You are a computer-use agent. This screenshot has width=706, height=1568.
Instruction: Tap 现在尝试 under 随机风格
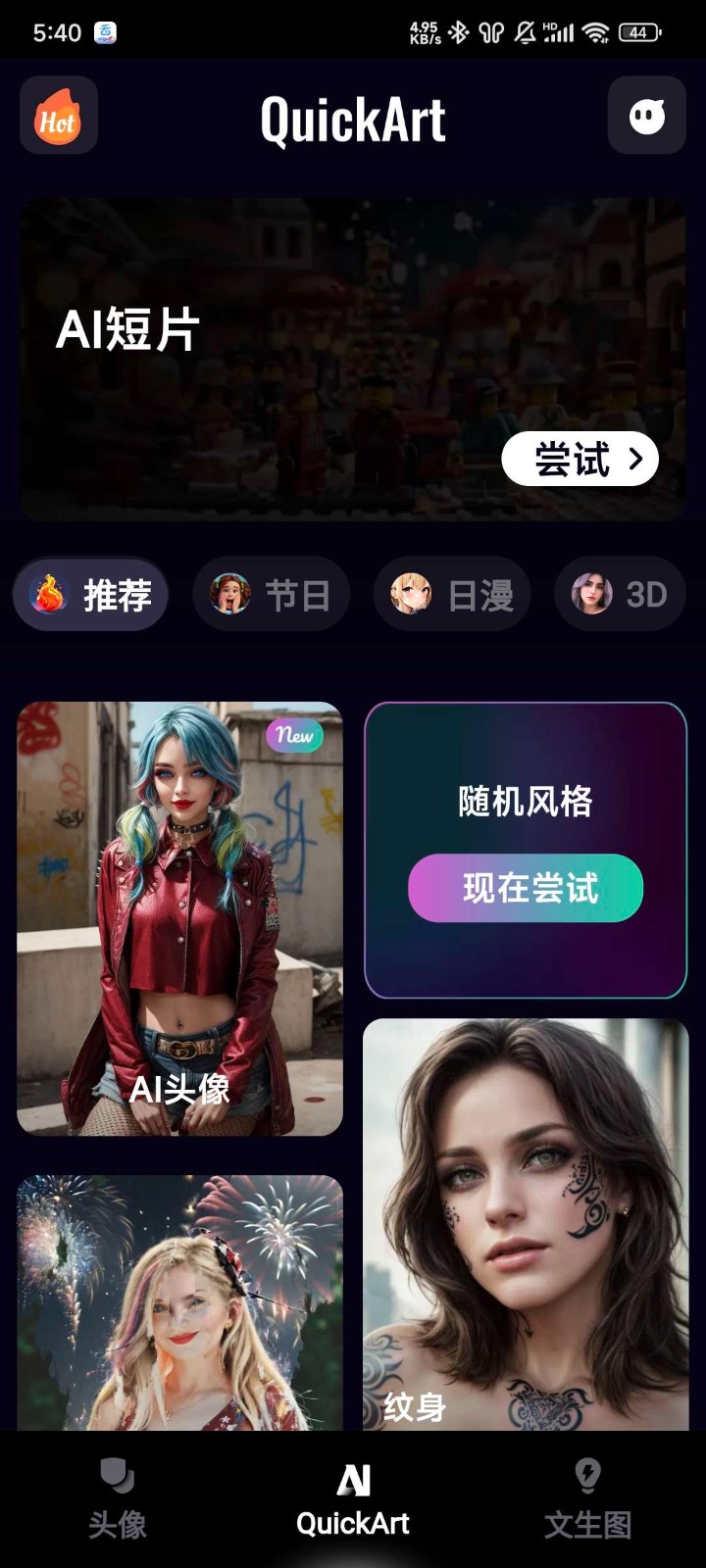coord(526,889)
